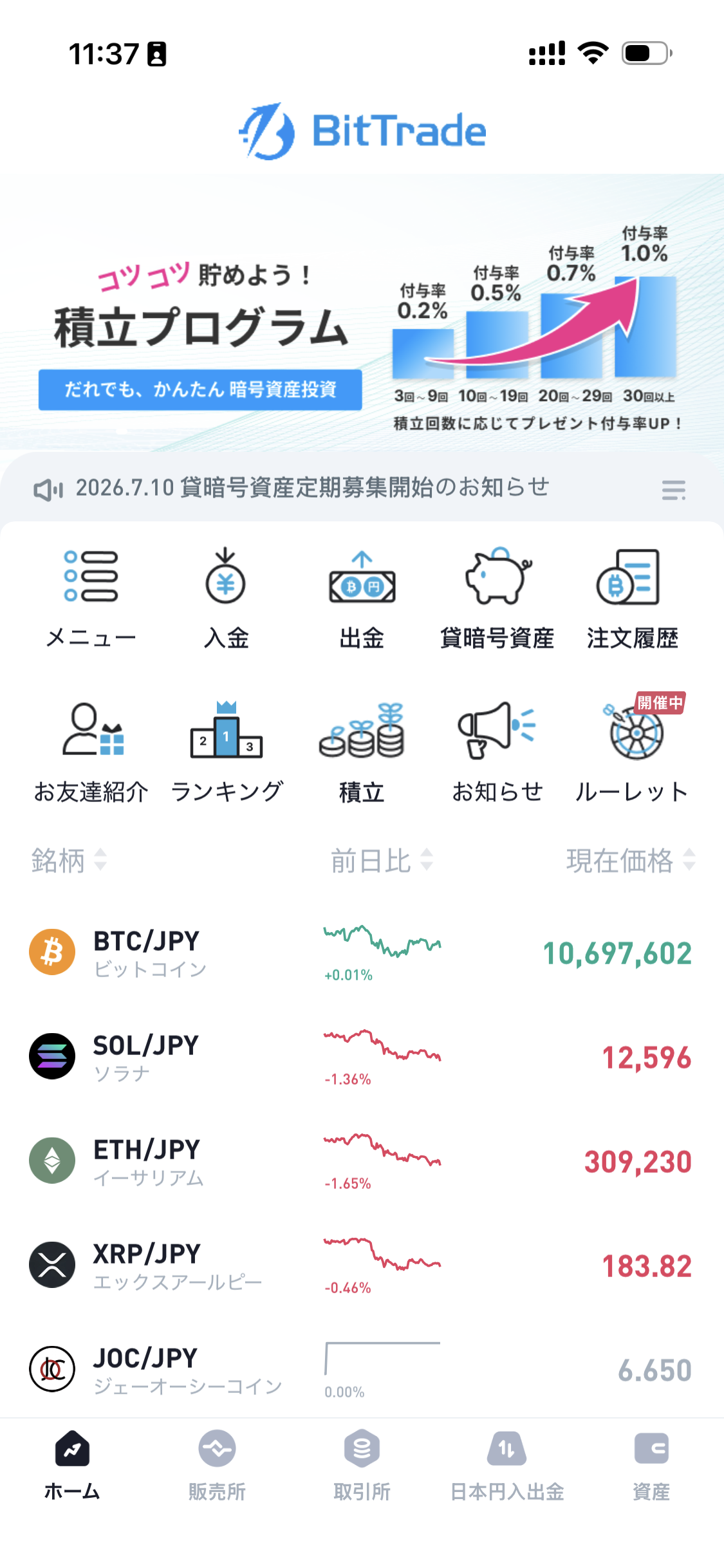Viewport: 724px width, 1568px height.
Task: Open the BTC/JPY market row
Action: [362, 953]
